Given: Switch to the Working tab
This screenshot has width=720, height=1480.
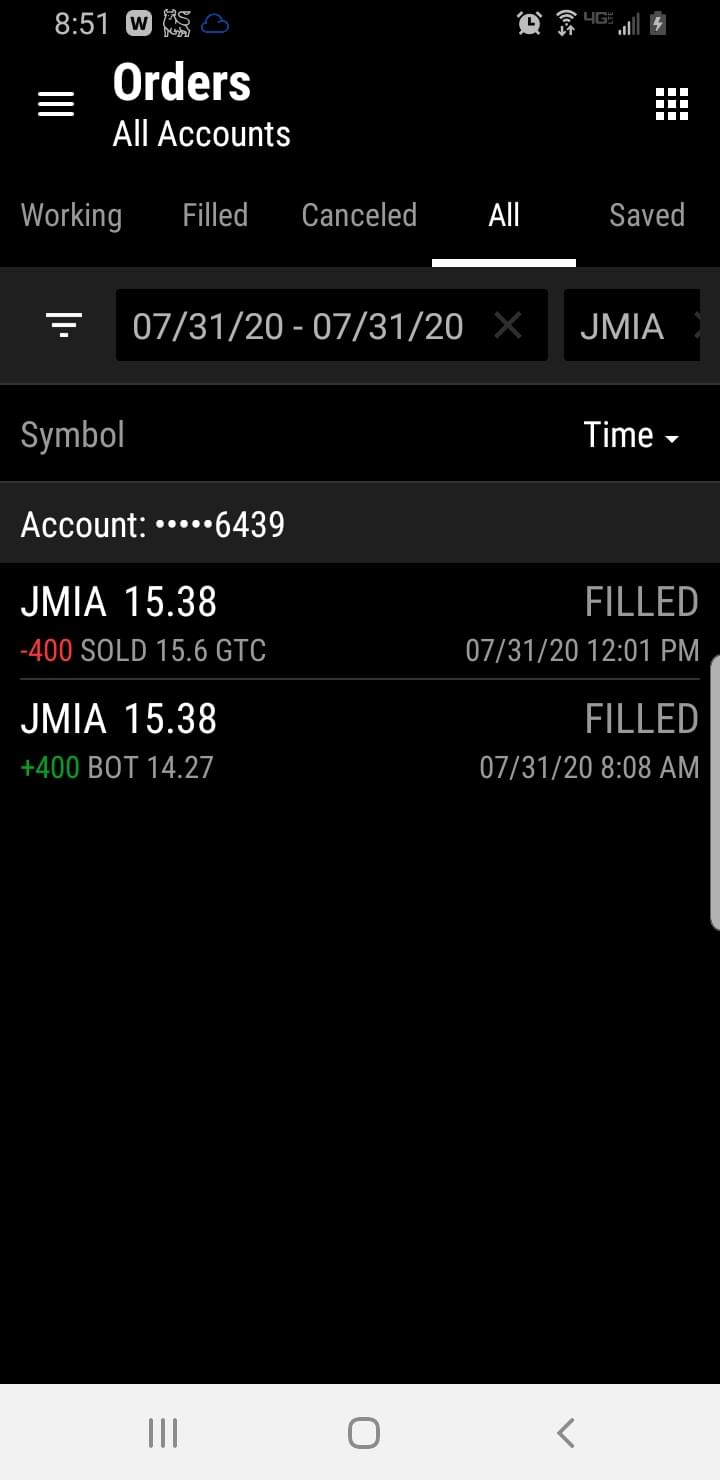Looking at the screenshot, I should click(x=71, y=216).
